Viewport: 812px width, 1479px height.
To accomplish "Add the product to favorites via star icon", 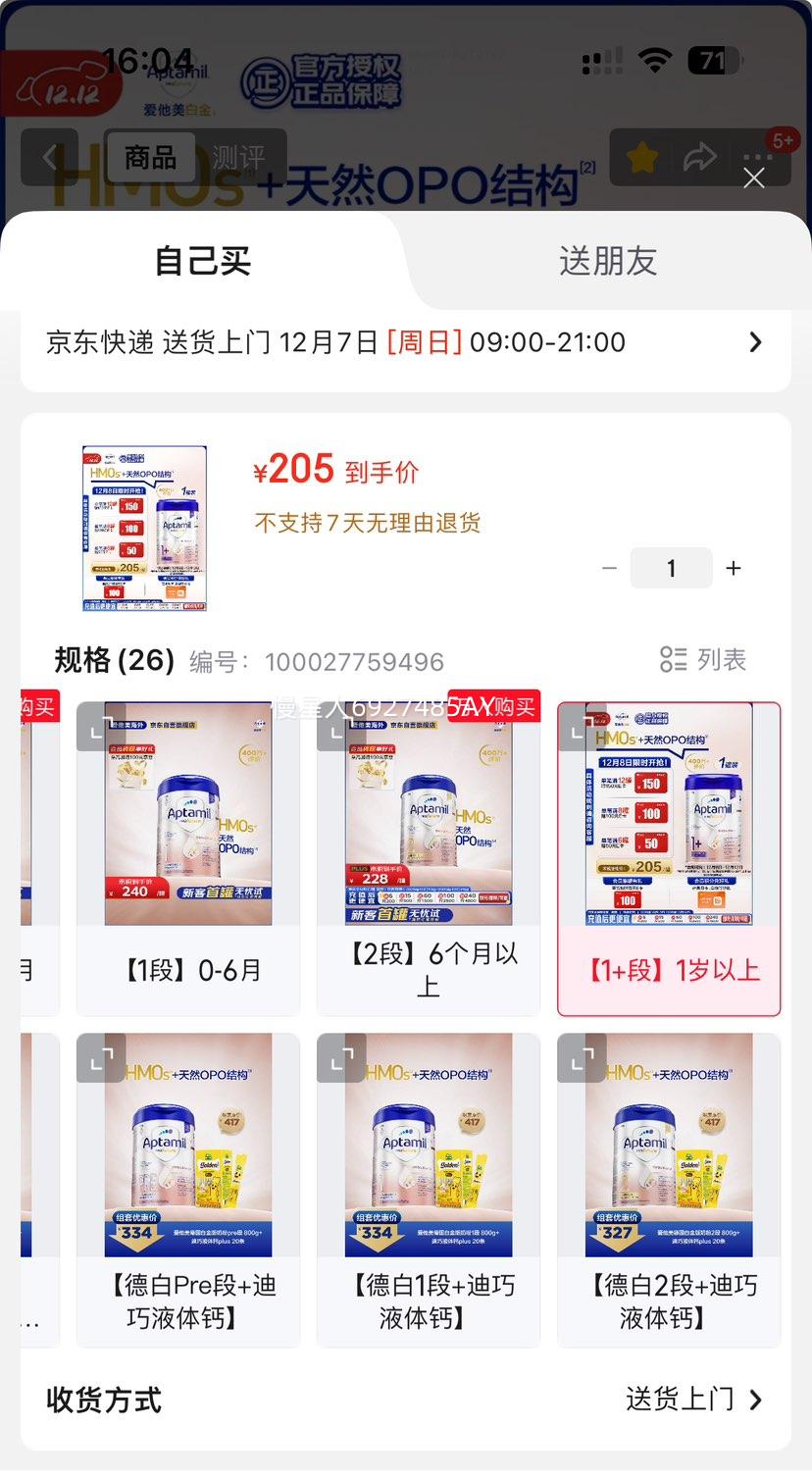I will (641, 158).
